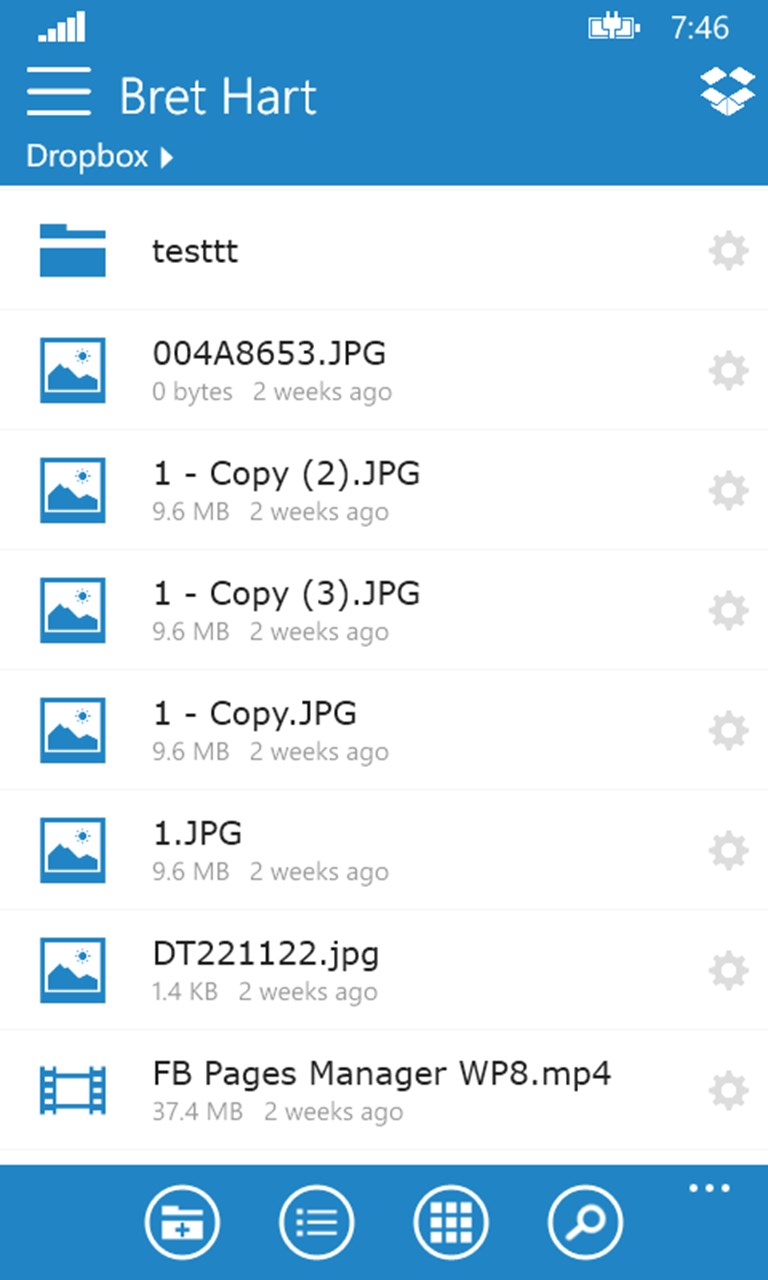Tap the image thumbnail of 1 - Copy.JPG
This screenshot has width=768, height=1280.
(x=72, y=730)
